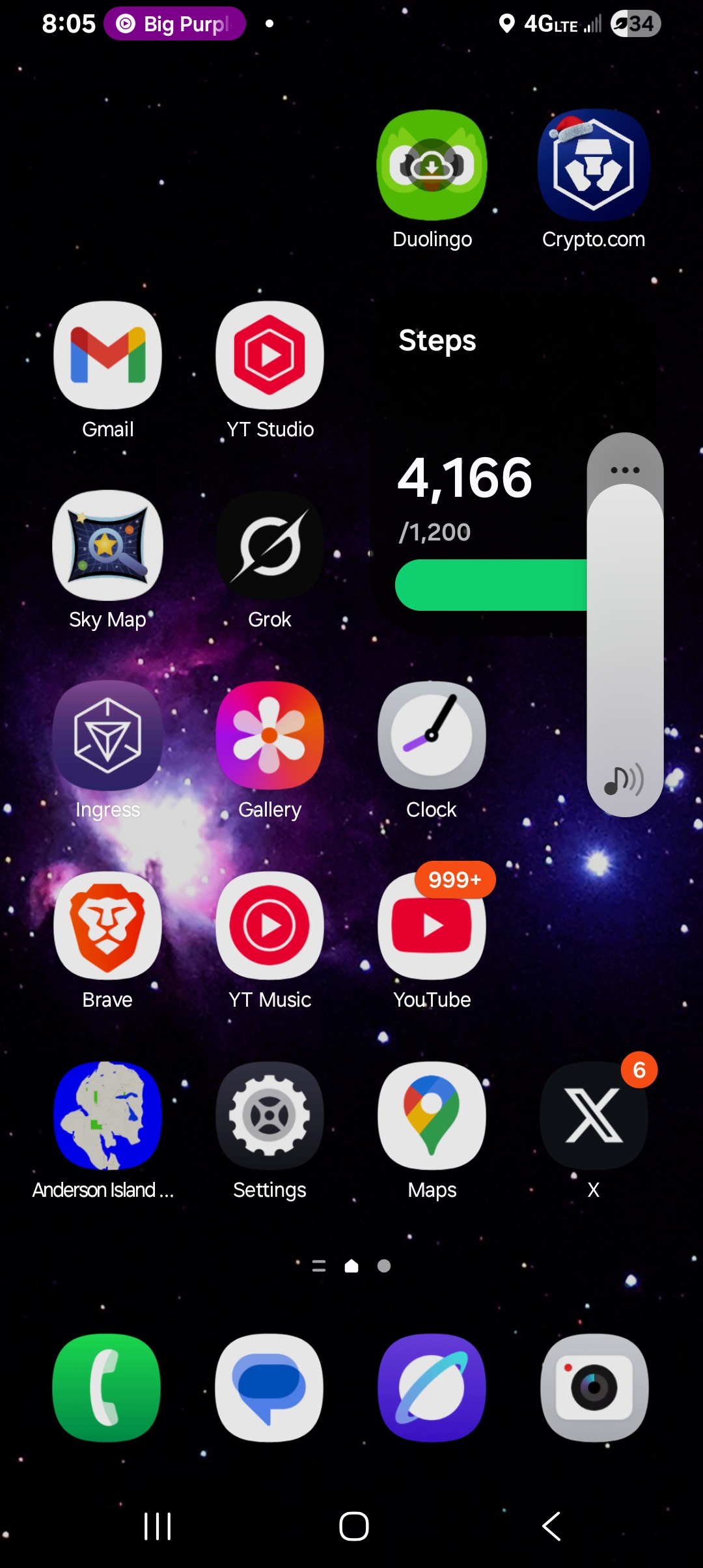Viewport: 703px width, 1568px height.
Task: Launch Grok
Action: click(269, 545)
